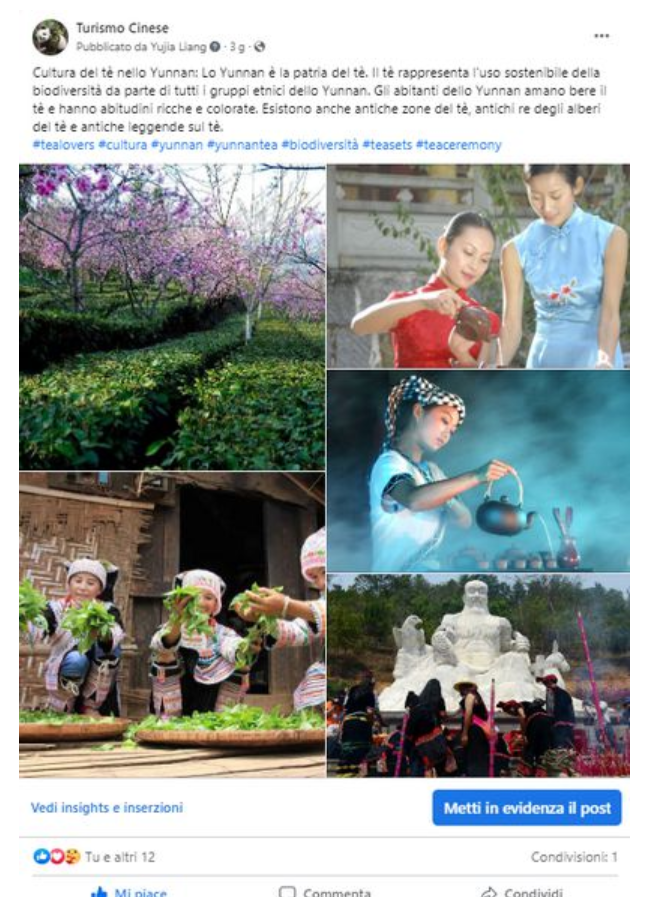
Task: View photo of white statue ceremony
Action: point(478,675)
